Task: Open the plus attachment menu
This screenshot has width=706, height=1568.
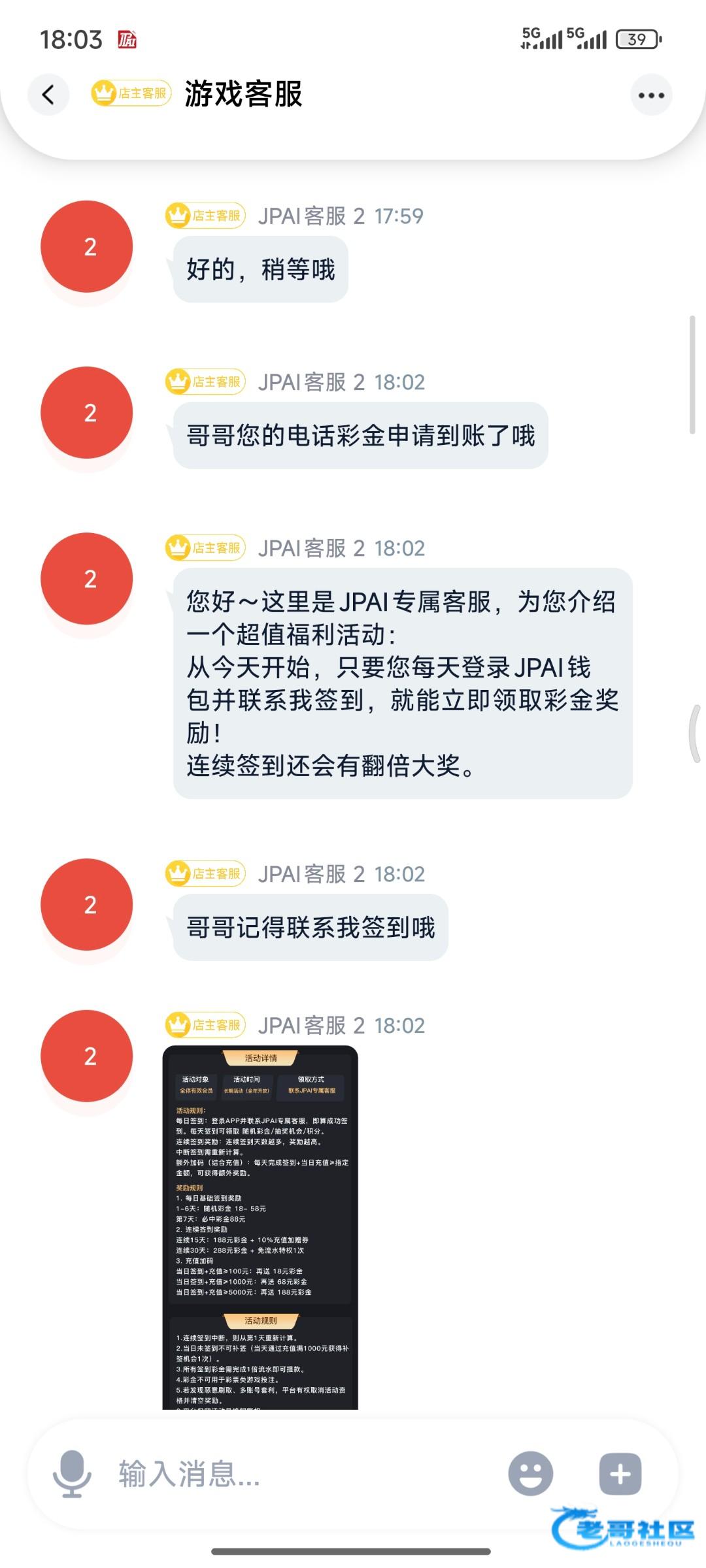Action: [x=620, y=1474]
